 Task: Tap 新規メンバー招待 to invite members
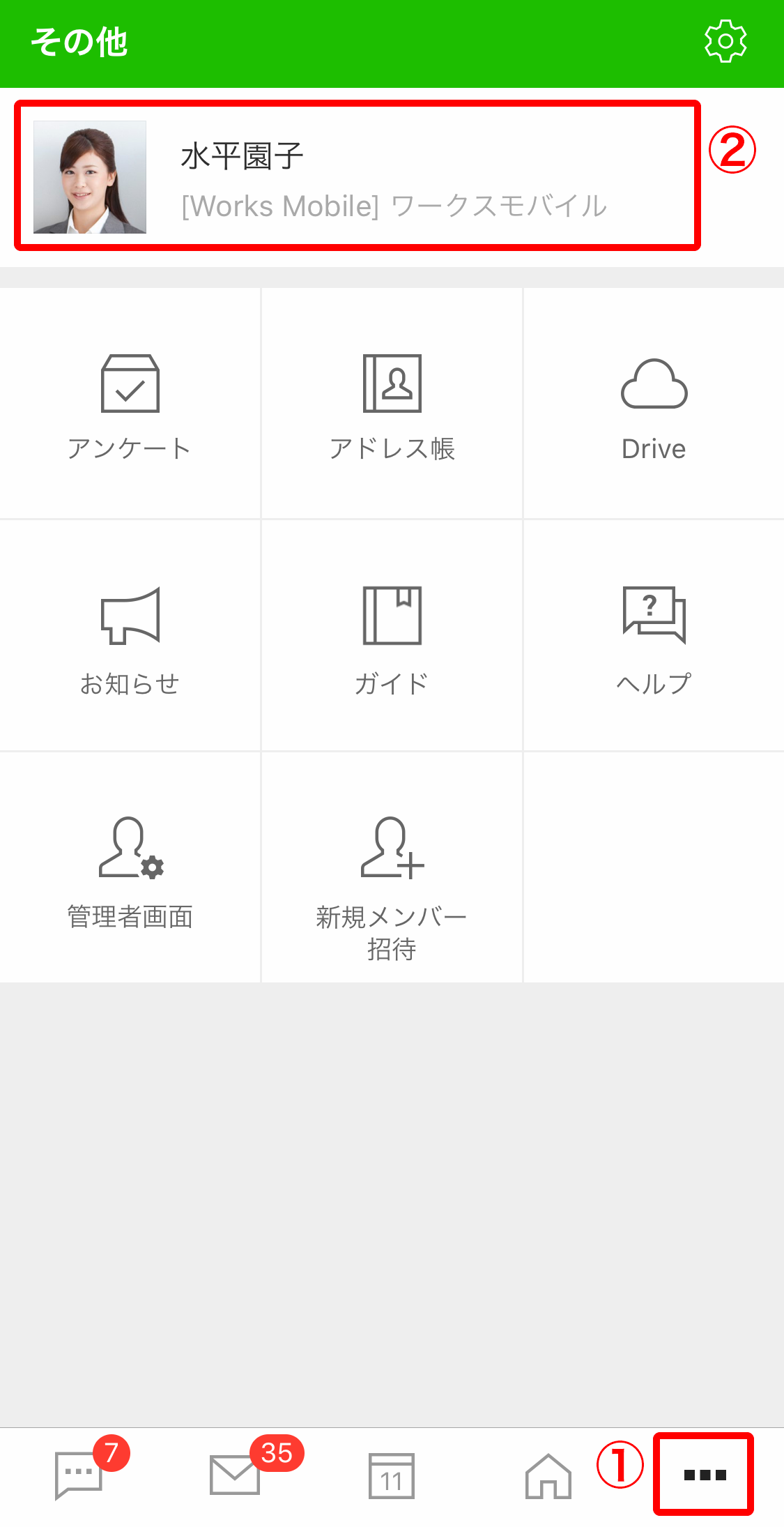[392, 879]
